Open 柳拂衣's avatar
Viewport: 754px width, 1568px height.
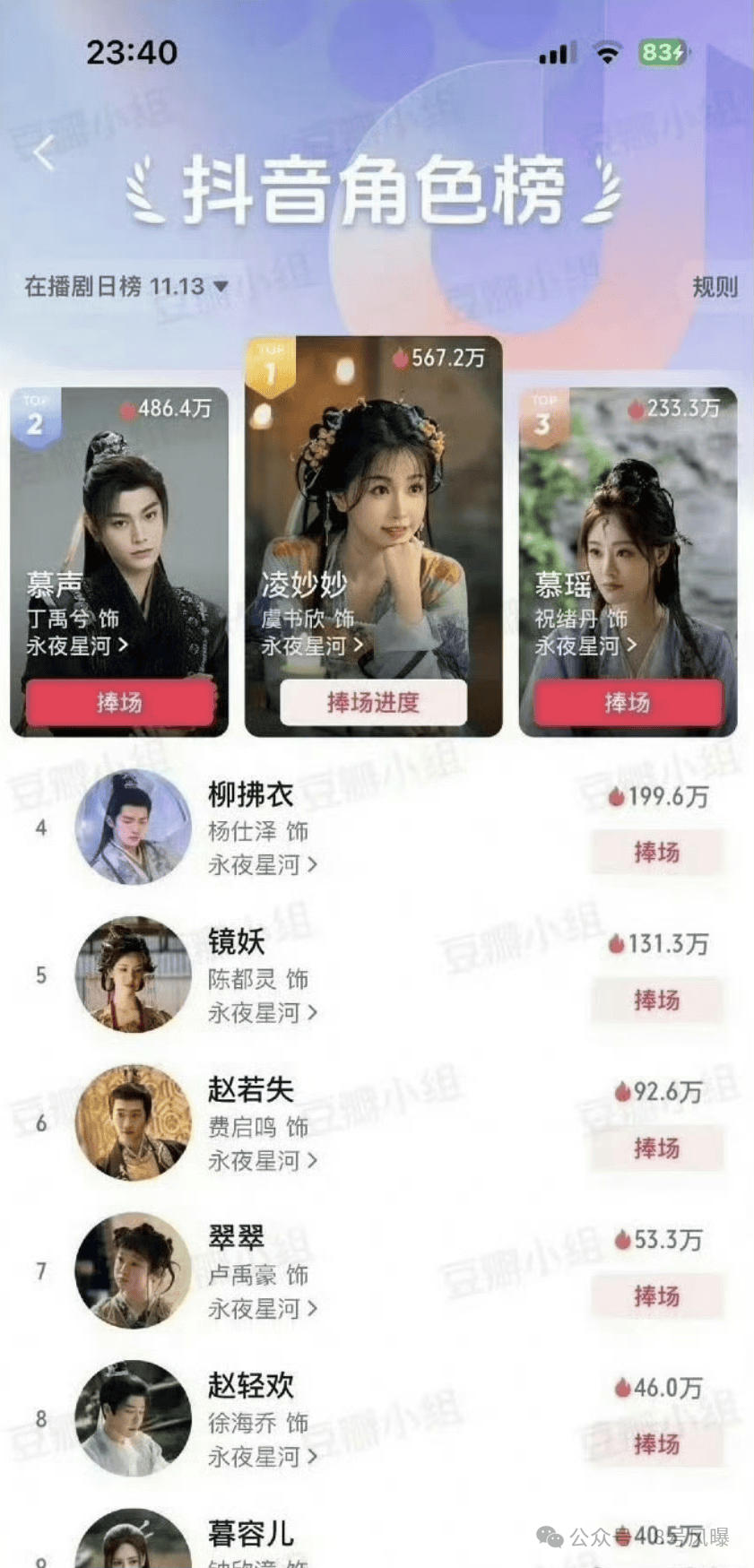pos(133,827)
